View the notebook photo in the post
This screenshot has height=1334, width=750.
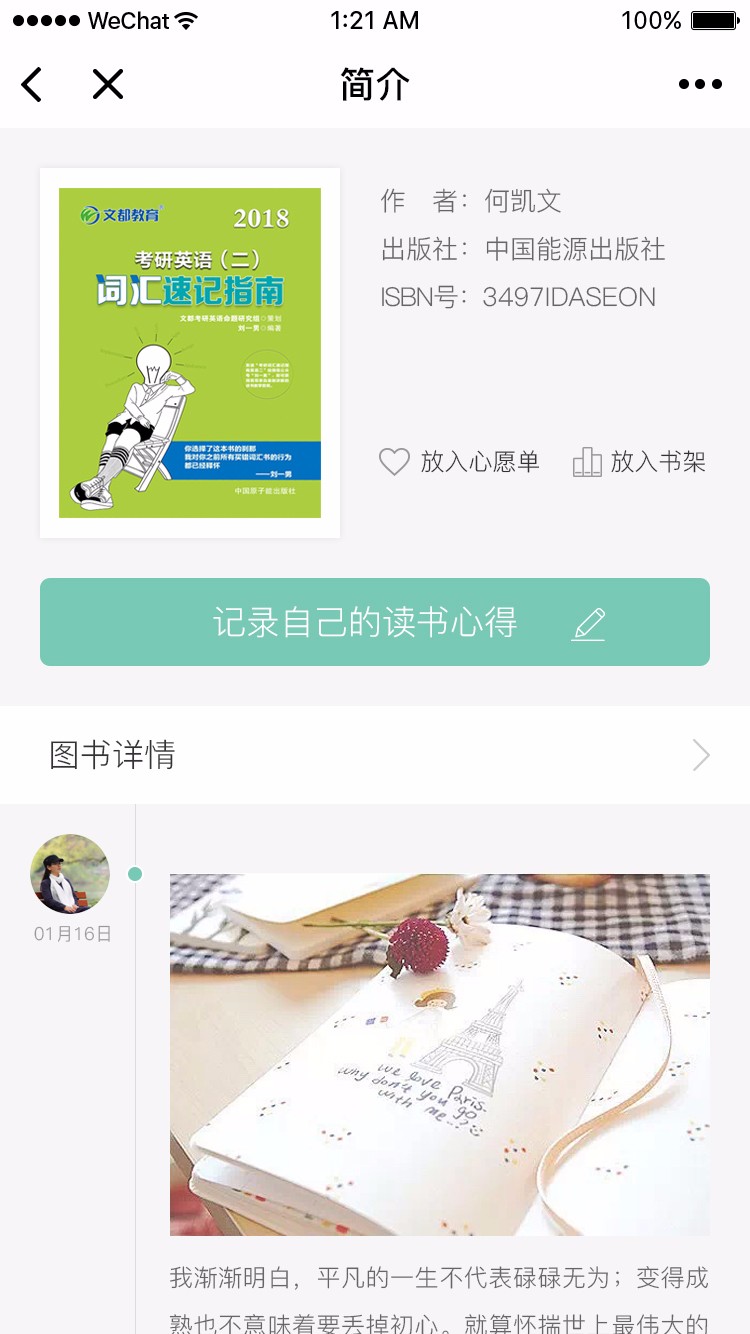pos(440,1055)
